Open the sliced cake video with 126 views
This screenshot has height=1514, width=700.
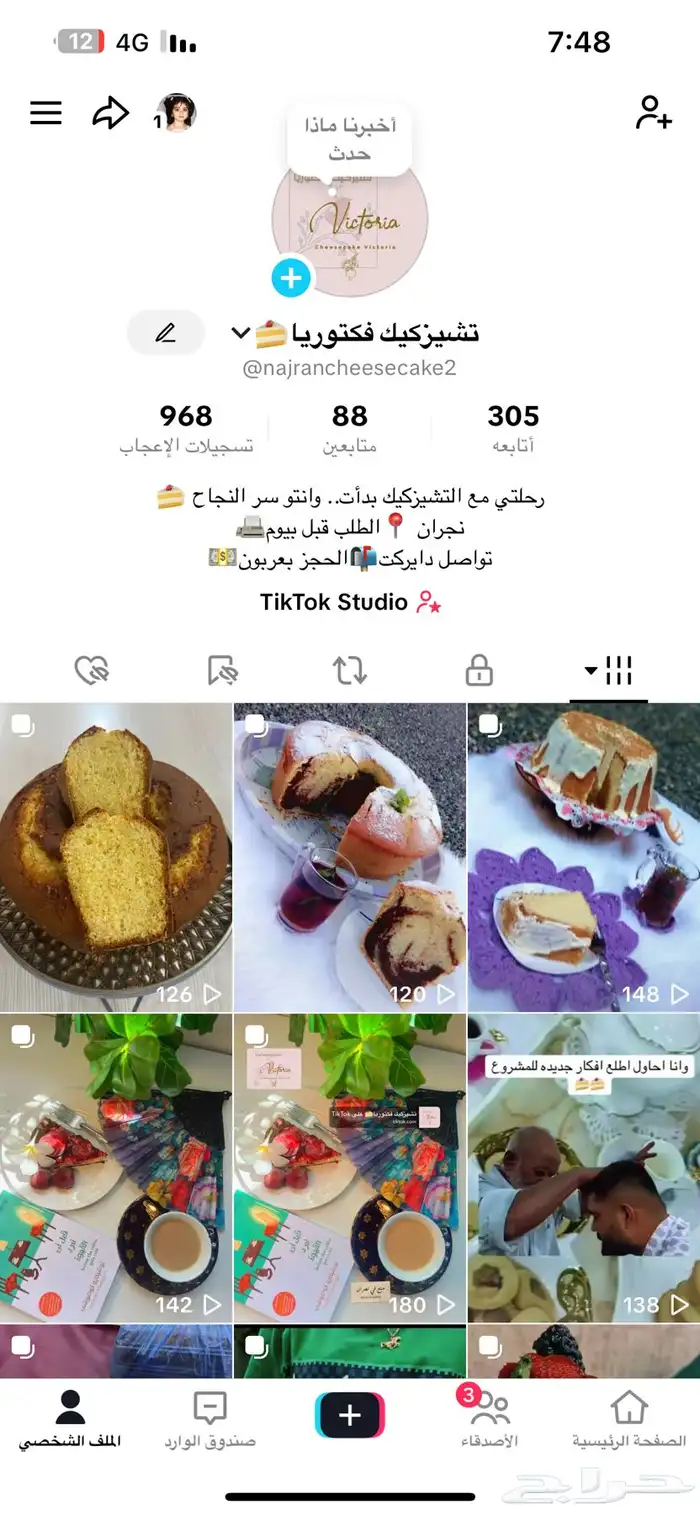116,857
